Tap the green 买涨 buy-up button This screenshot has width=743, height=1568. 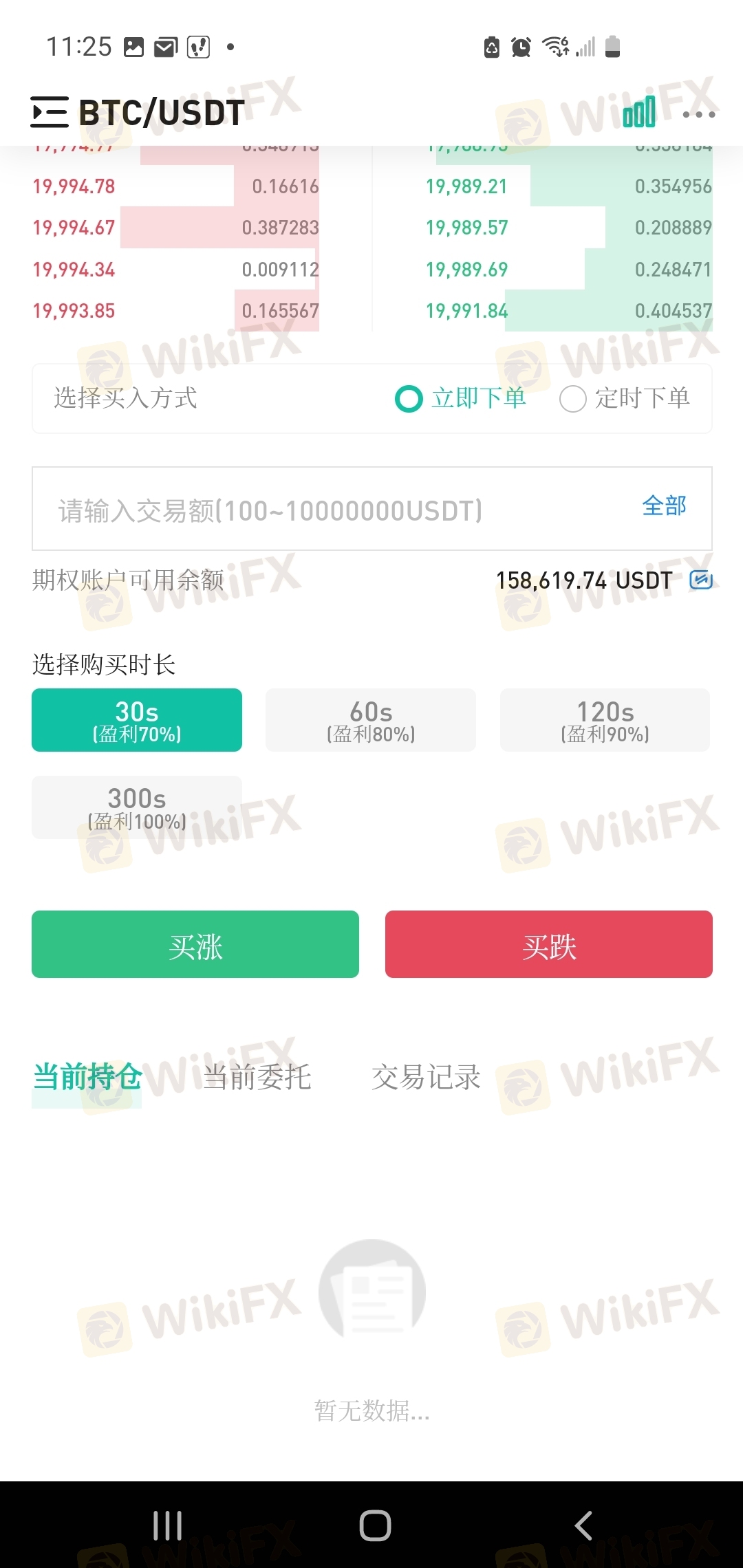tap(195, 944)
